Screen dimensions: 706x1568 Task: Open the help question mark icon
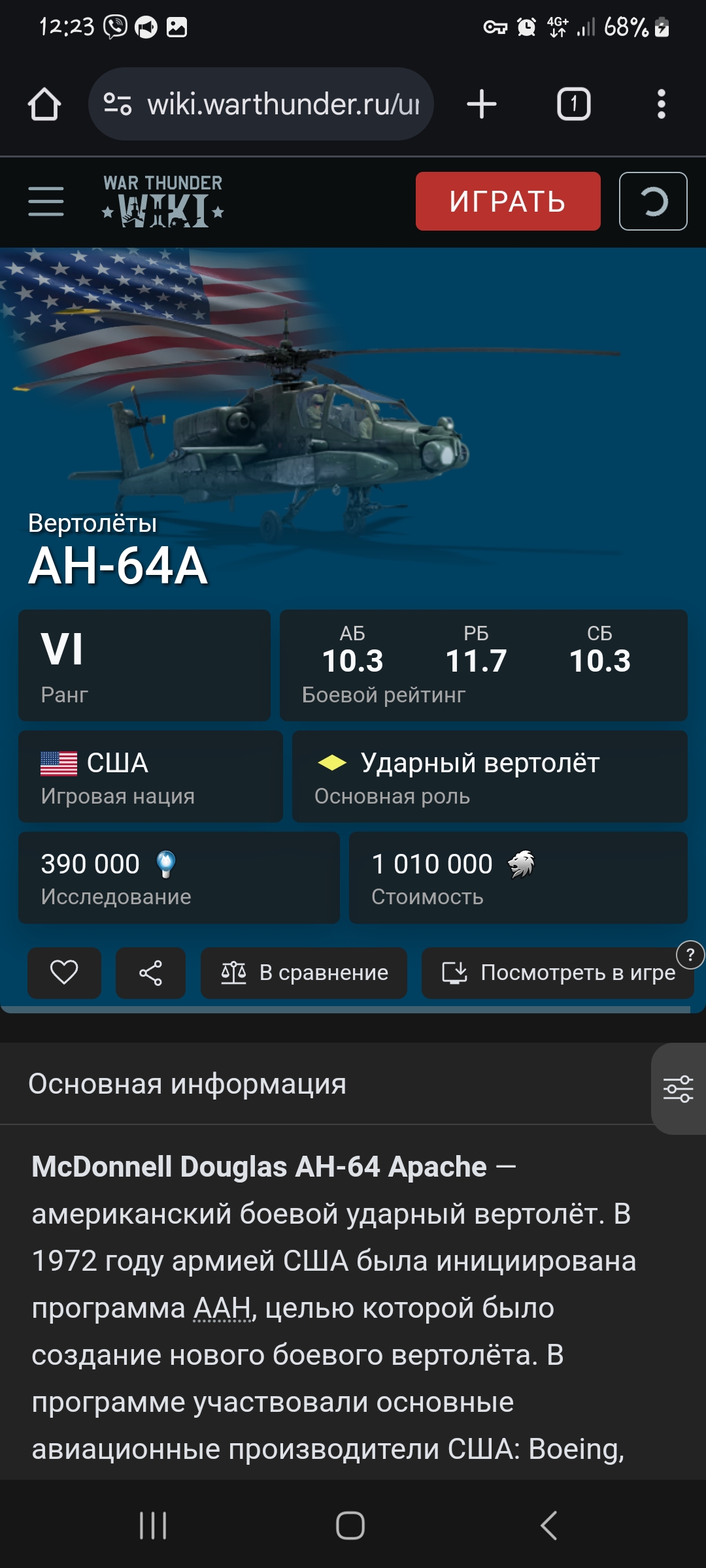point(690,955)
